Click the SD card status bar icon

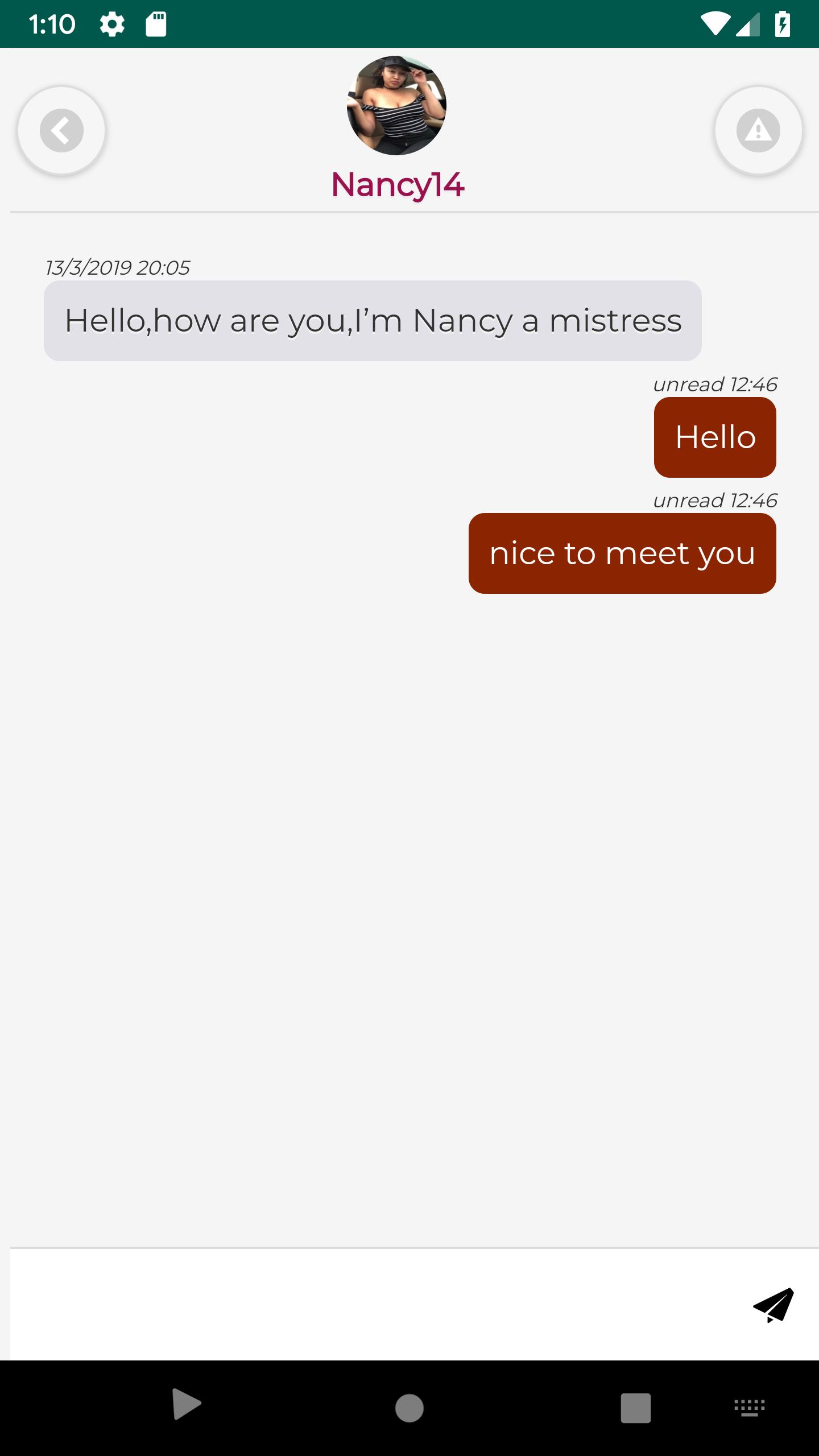click(154, 24)
